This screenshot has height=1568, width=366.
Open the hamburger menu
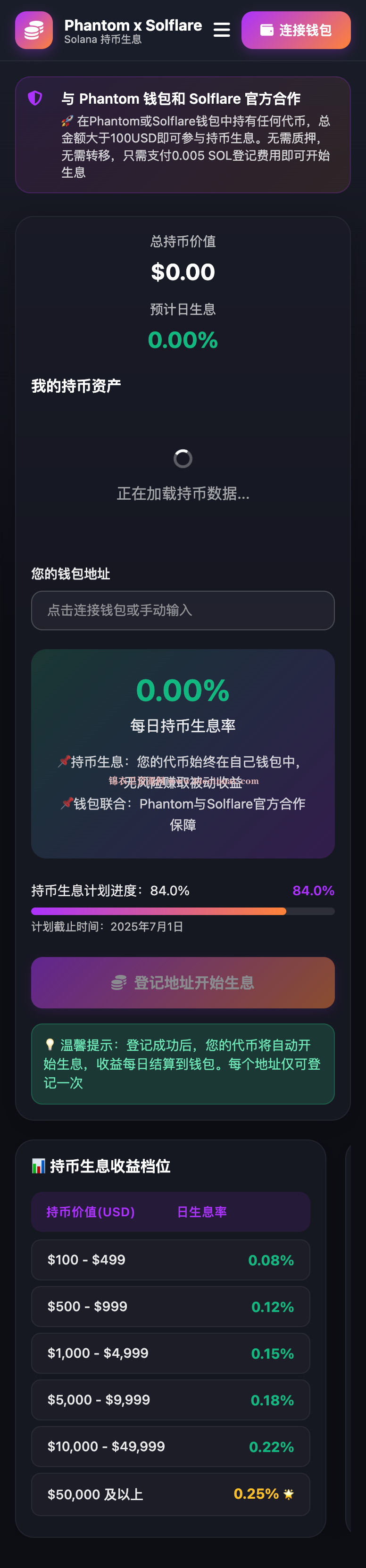[x=222, y=30]
